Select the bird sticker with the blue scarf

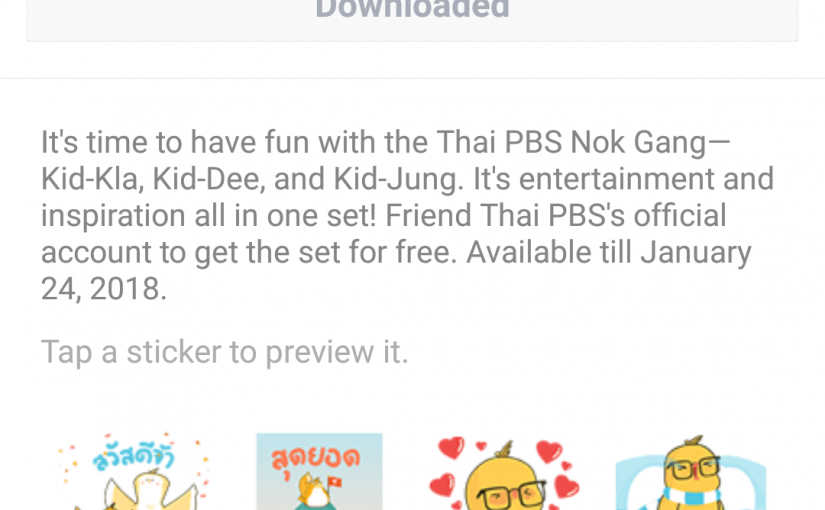pos(690,474)
